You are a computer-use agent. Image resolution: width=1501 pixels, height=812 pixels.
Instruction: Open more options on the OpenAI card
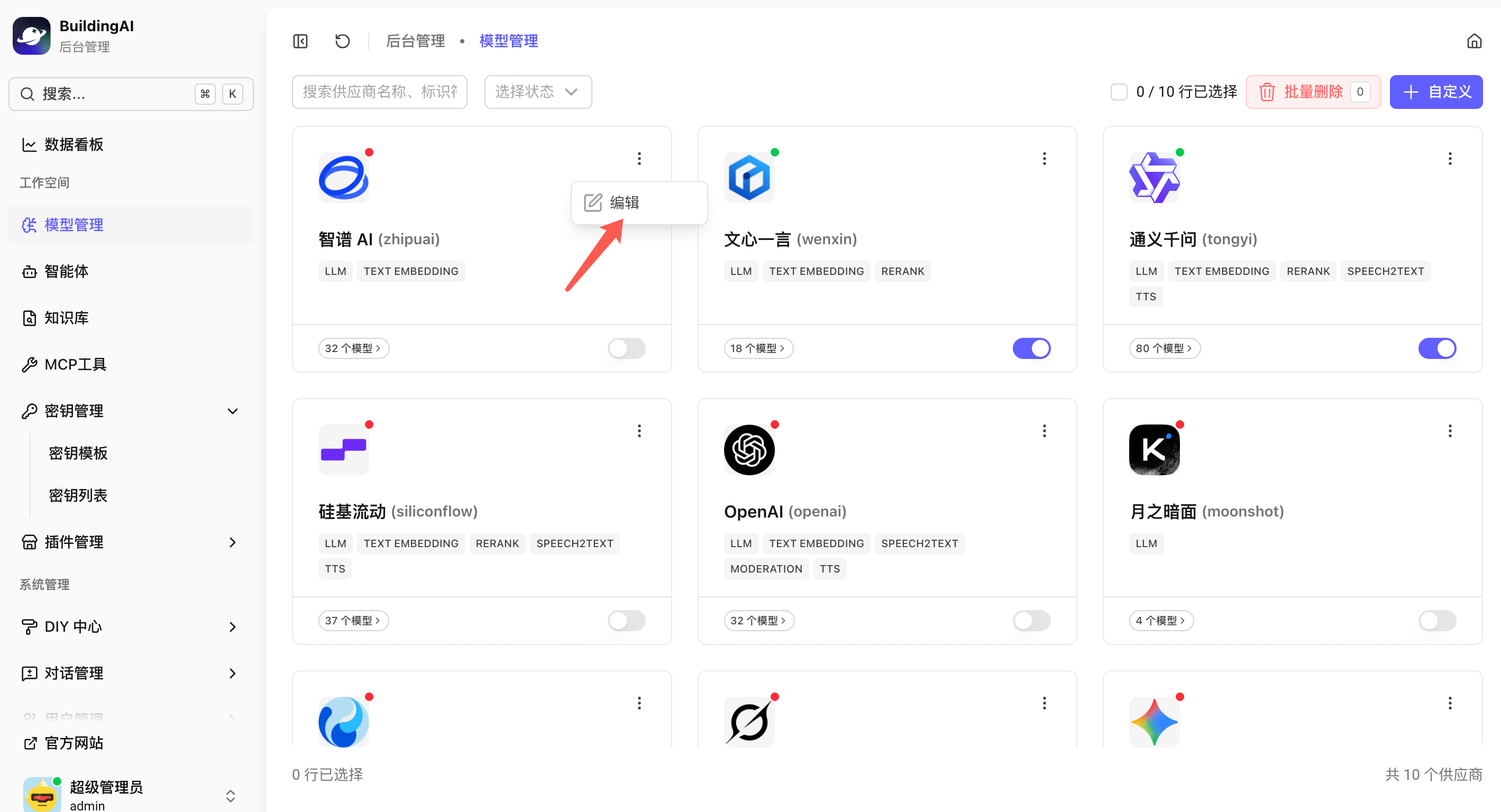[1044, 431]
